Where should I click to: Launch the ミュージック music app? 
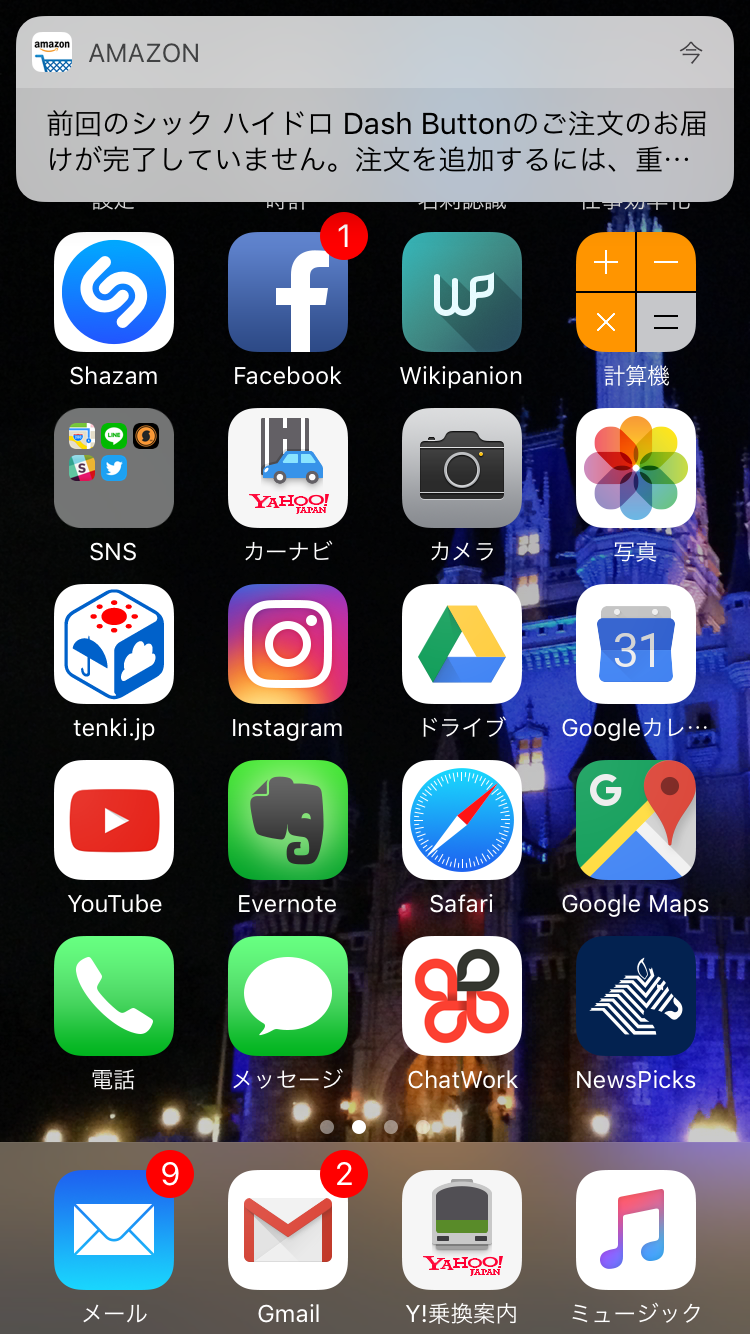pos(636,1230)
